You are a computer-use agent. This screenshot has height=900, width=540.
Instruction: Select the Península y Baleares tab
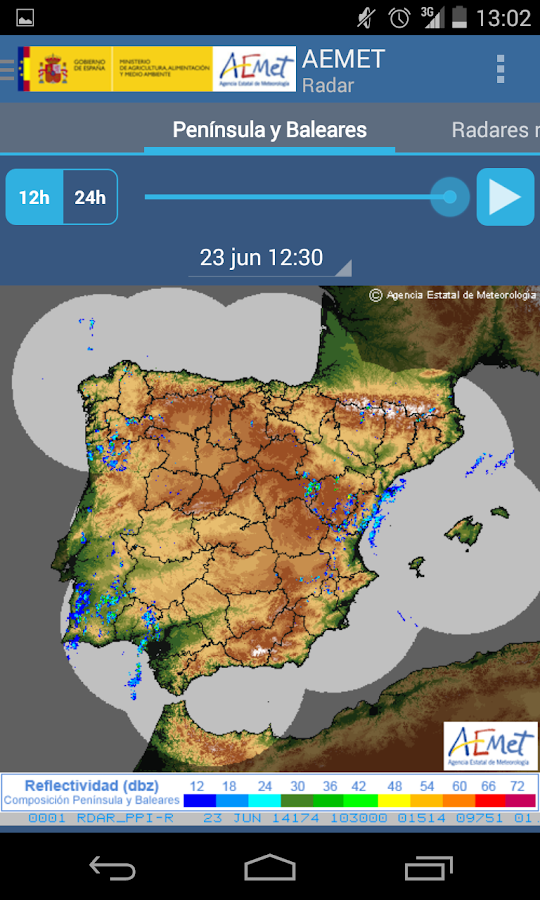pos(270,130)
